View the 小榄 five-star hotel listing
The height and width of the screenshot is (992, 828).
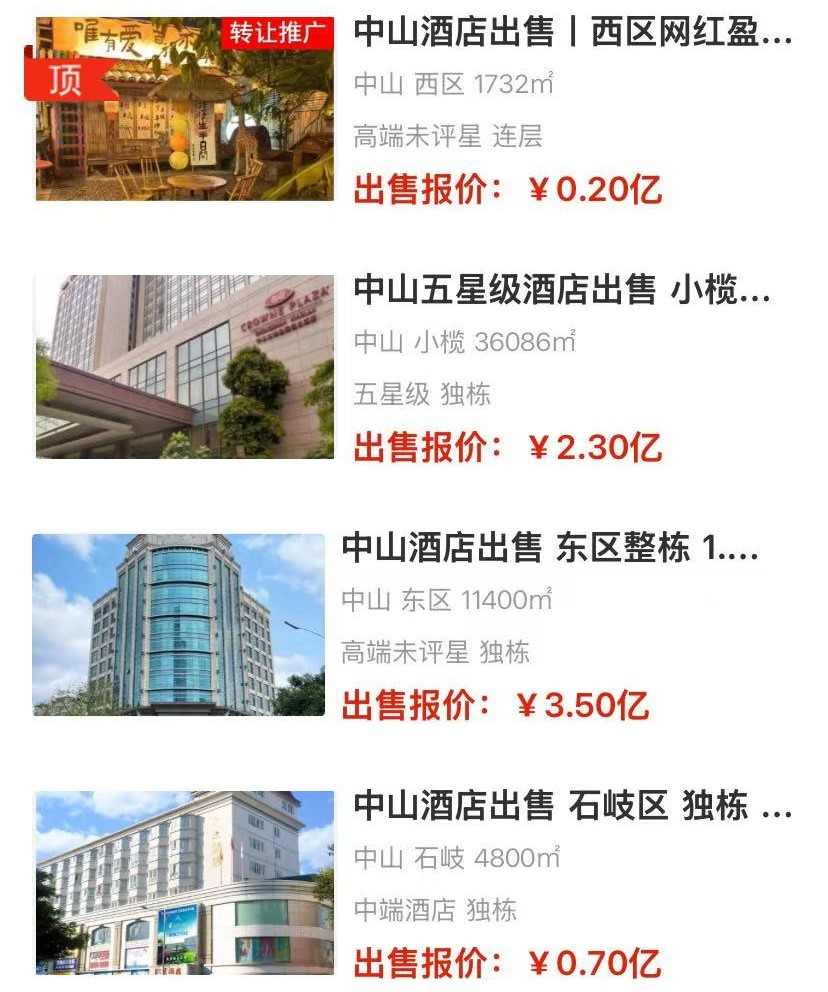[562, 291]
